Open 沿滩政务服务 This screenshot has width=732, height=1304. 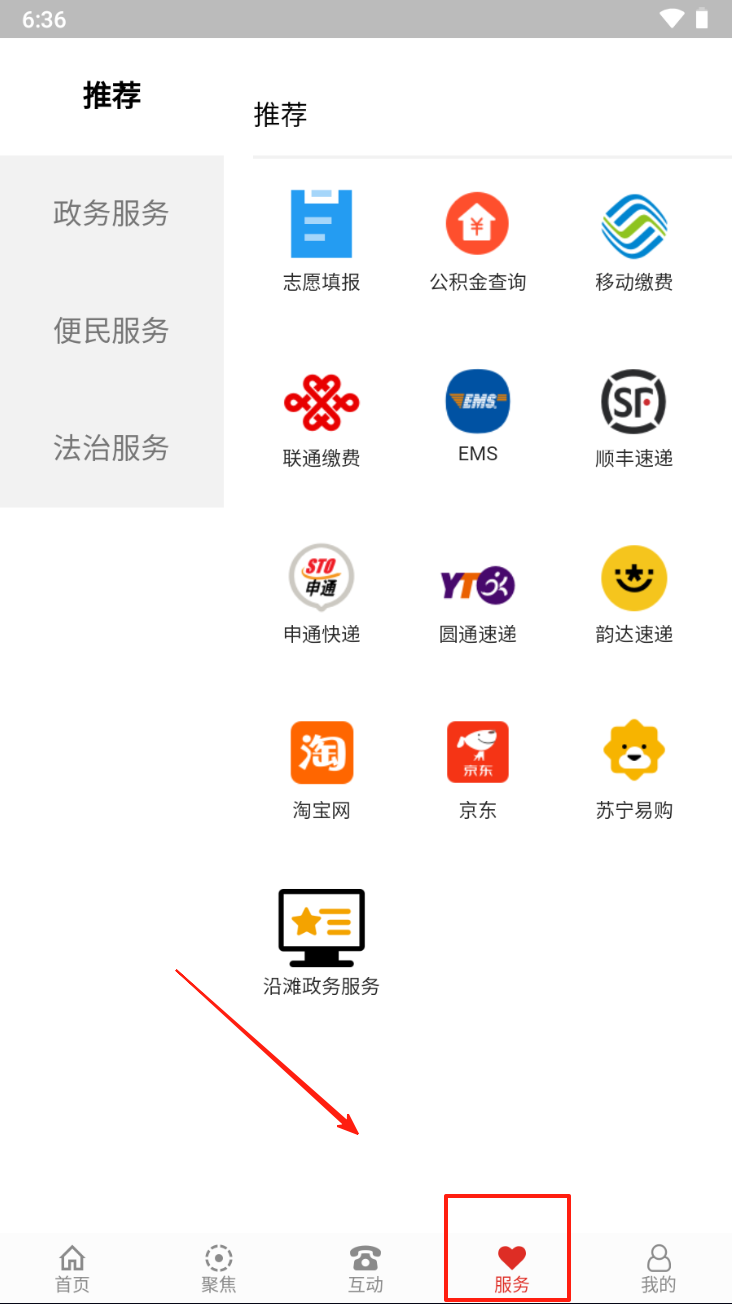click(x=321, y=942)
